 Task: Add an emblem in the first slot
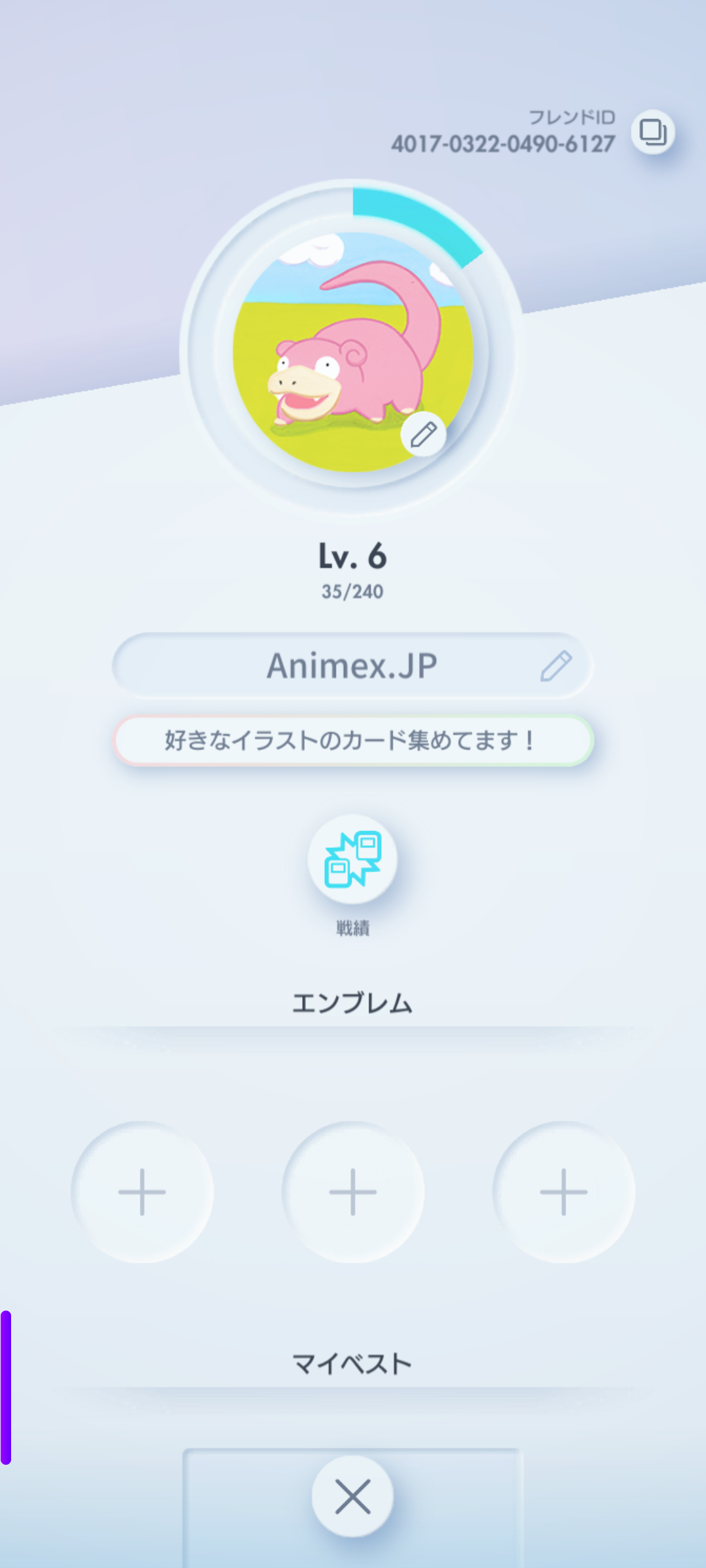tap(142, 1192)
